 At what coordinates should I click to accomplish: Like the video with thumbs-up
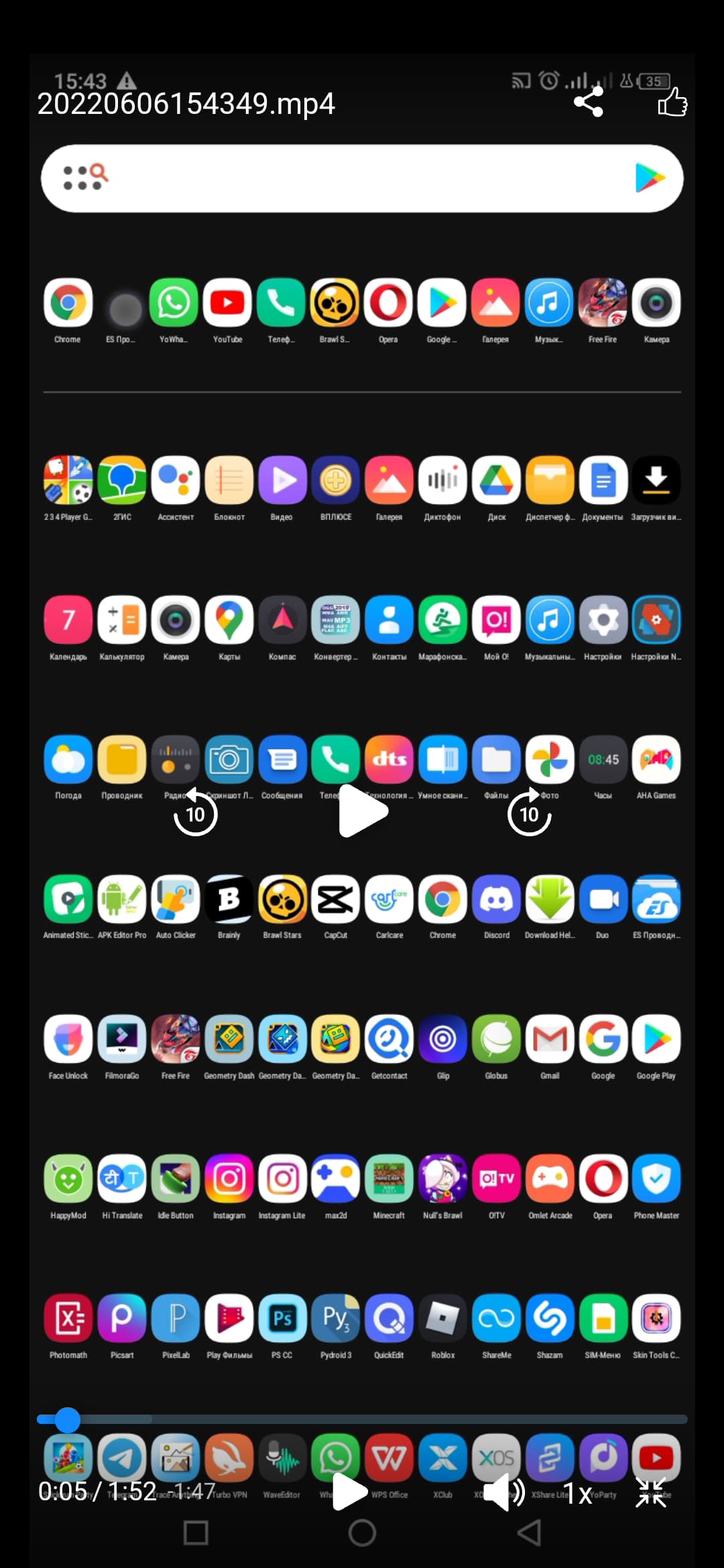pos(672,103)
